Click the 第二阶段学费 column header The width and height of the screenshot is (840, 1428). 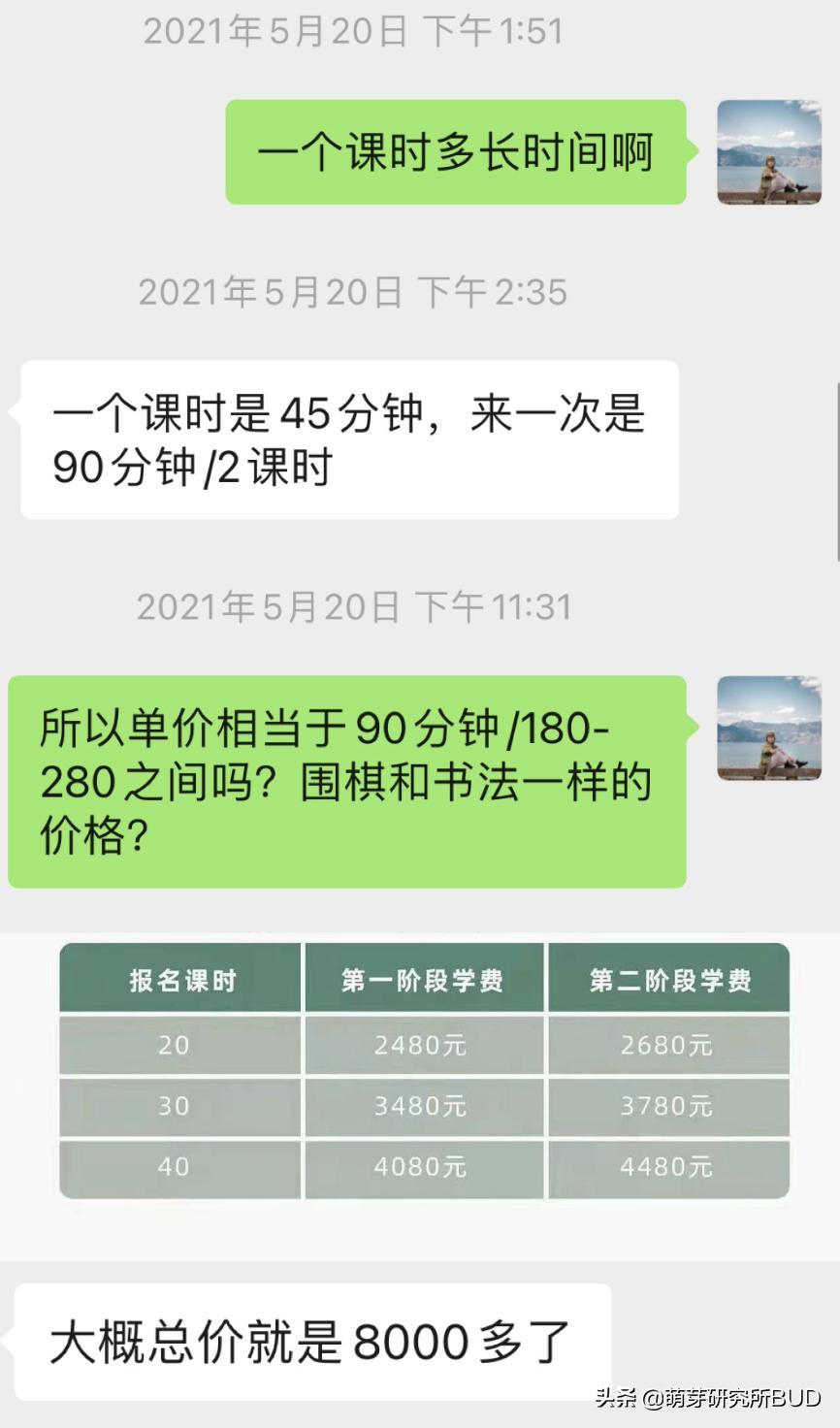[x=669, y=977]
